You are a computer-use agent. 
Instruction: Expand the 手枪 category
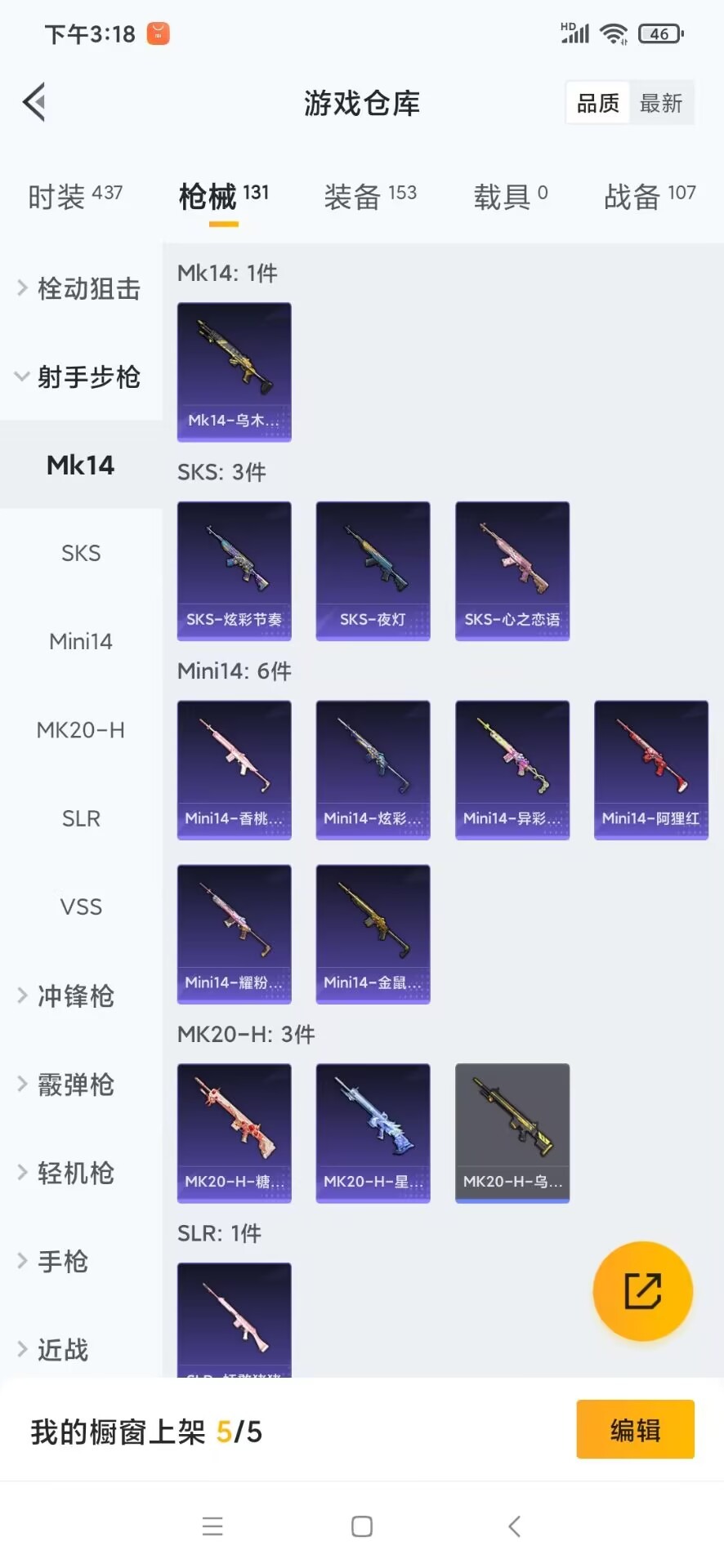[62, 1262]
